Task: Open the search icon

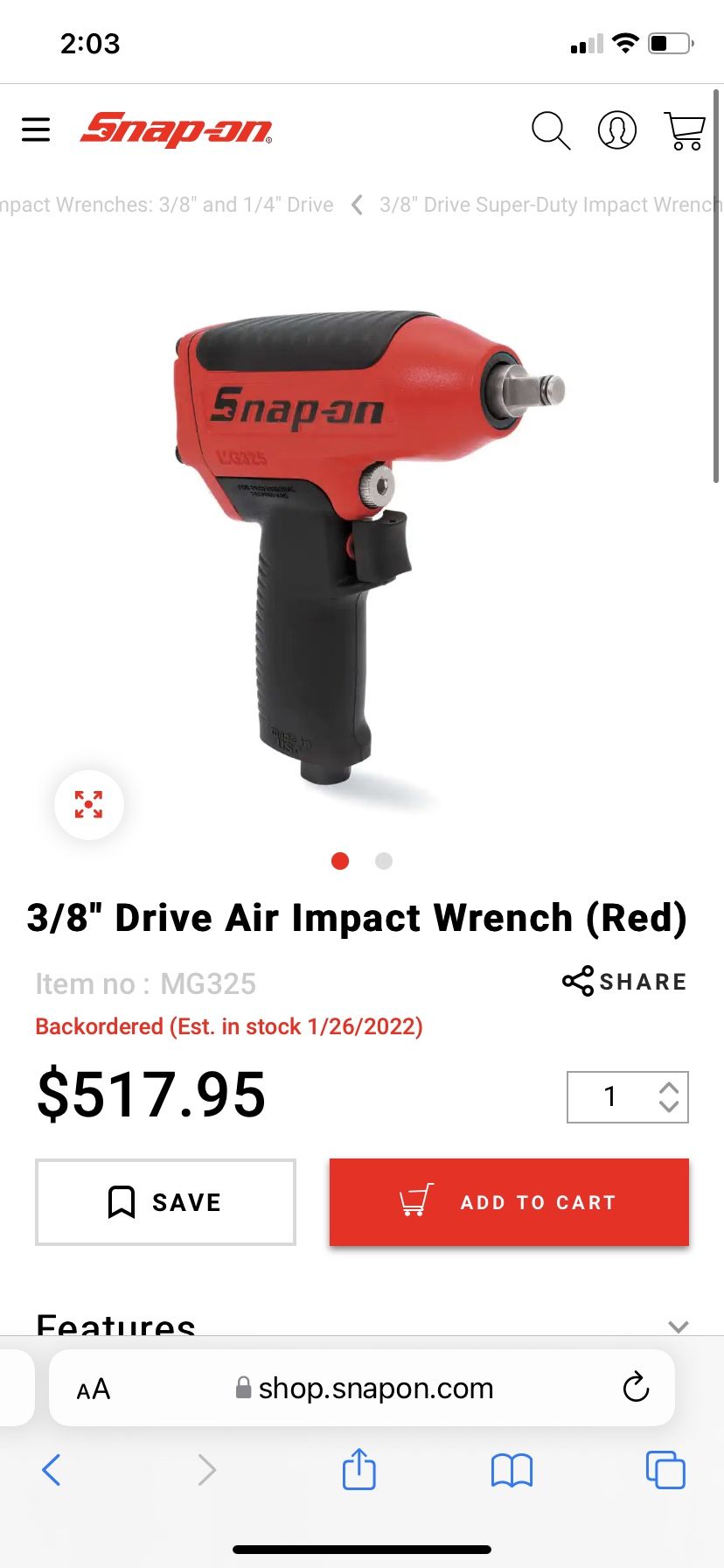Action: pos(551,131)
